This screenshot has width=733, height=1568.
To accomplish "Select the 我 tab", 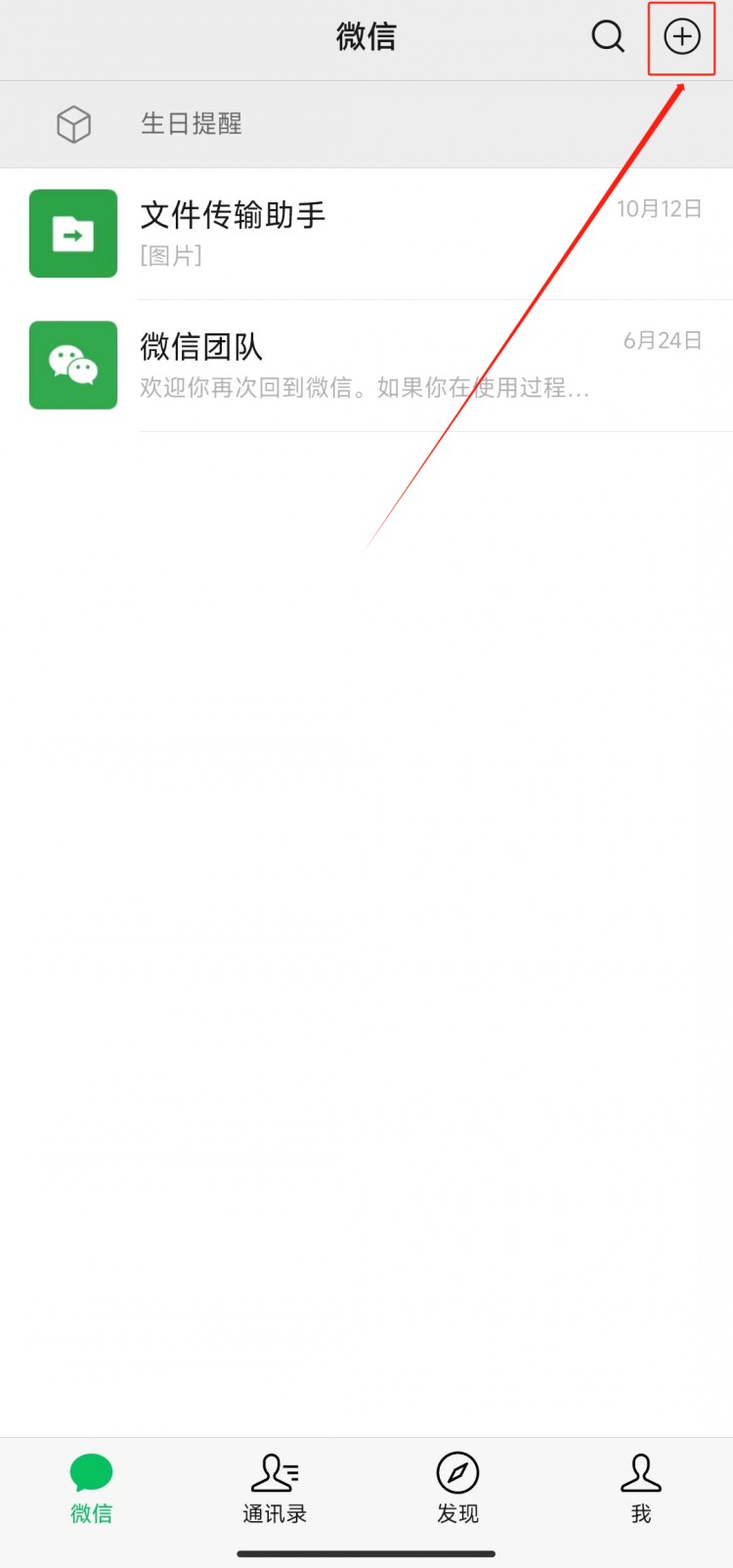I will coord(641,1488).
